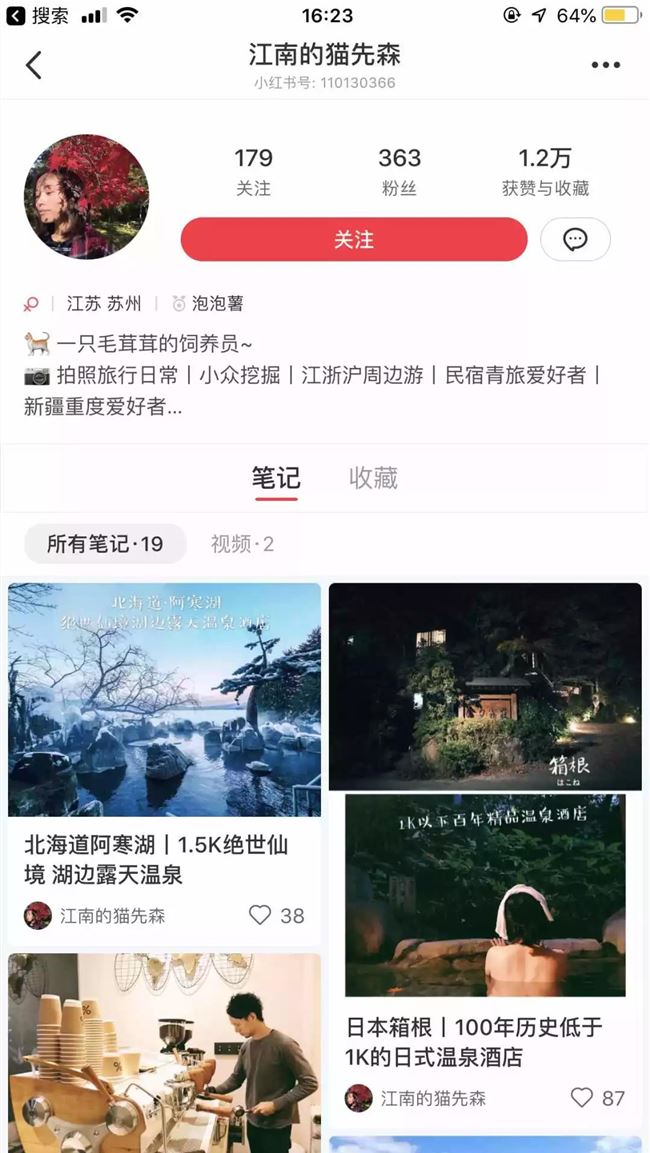The height and width of the screenshot is (1153, 650).
Task: Like the 日本箱根 note with 87 likes
Action: click(x=582, y=1098)
